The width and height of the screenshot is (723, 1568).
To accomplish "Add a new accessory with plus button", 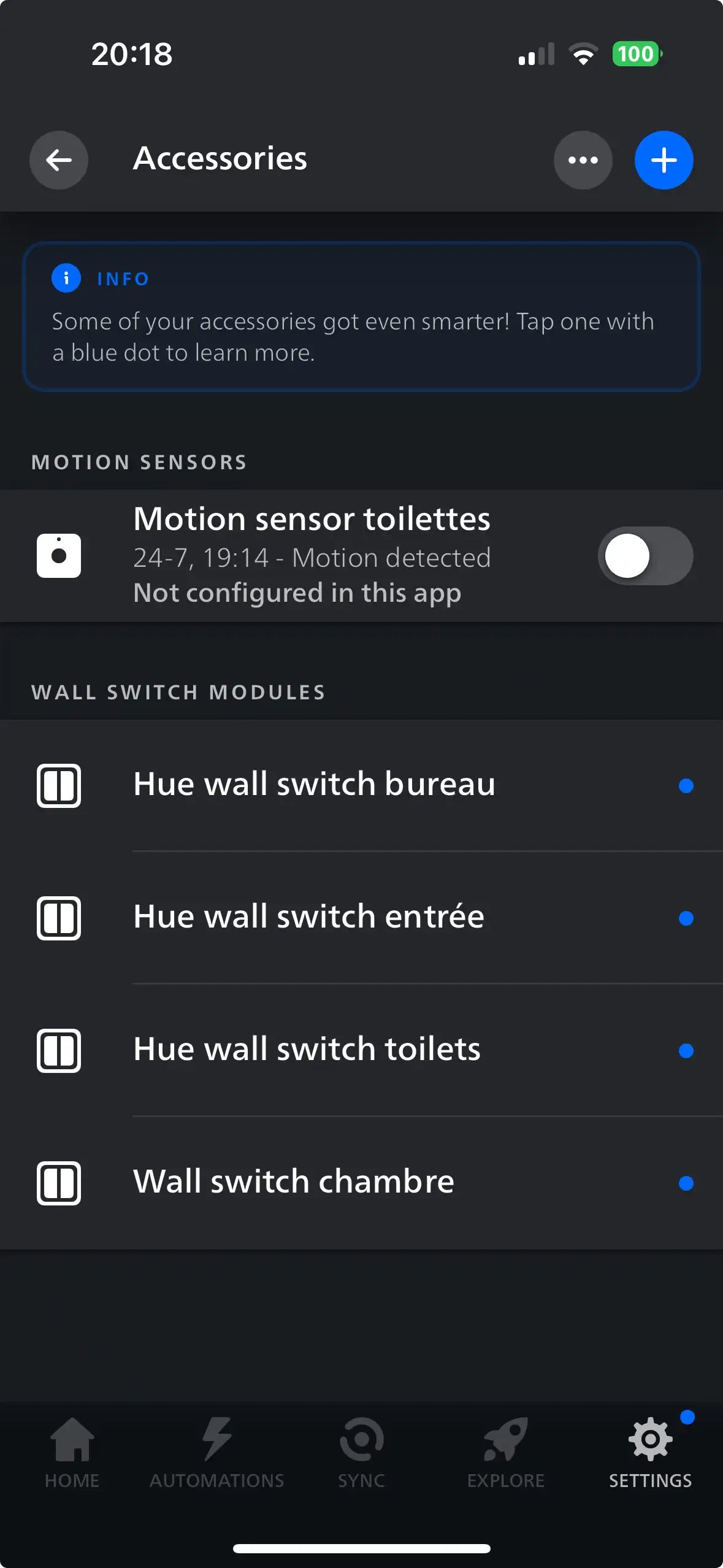I will pyautogui.click(x=664, y=160).
